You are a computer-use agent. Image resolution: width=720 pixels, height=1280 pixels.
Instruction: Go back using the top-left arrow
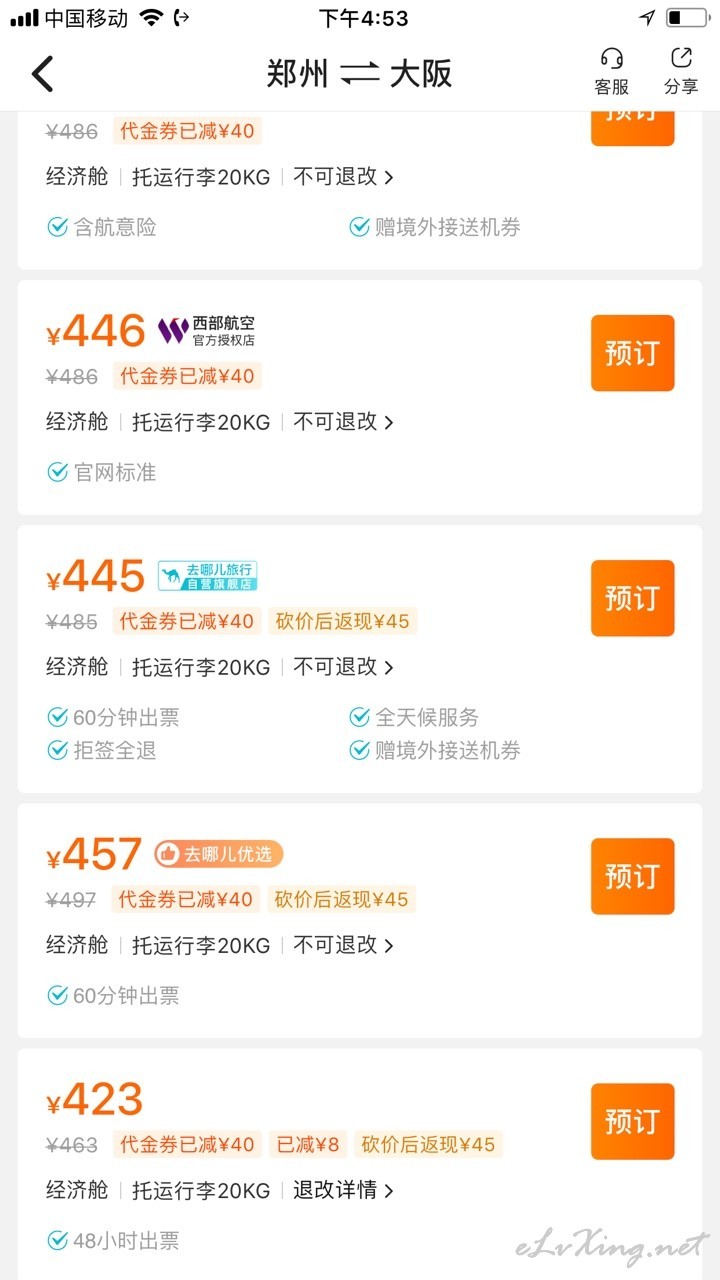click(42, 74)
